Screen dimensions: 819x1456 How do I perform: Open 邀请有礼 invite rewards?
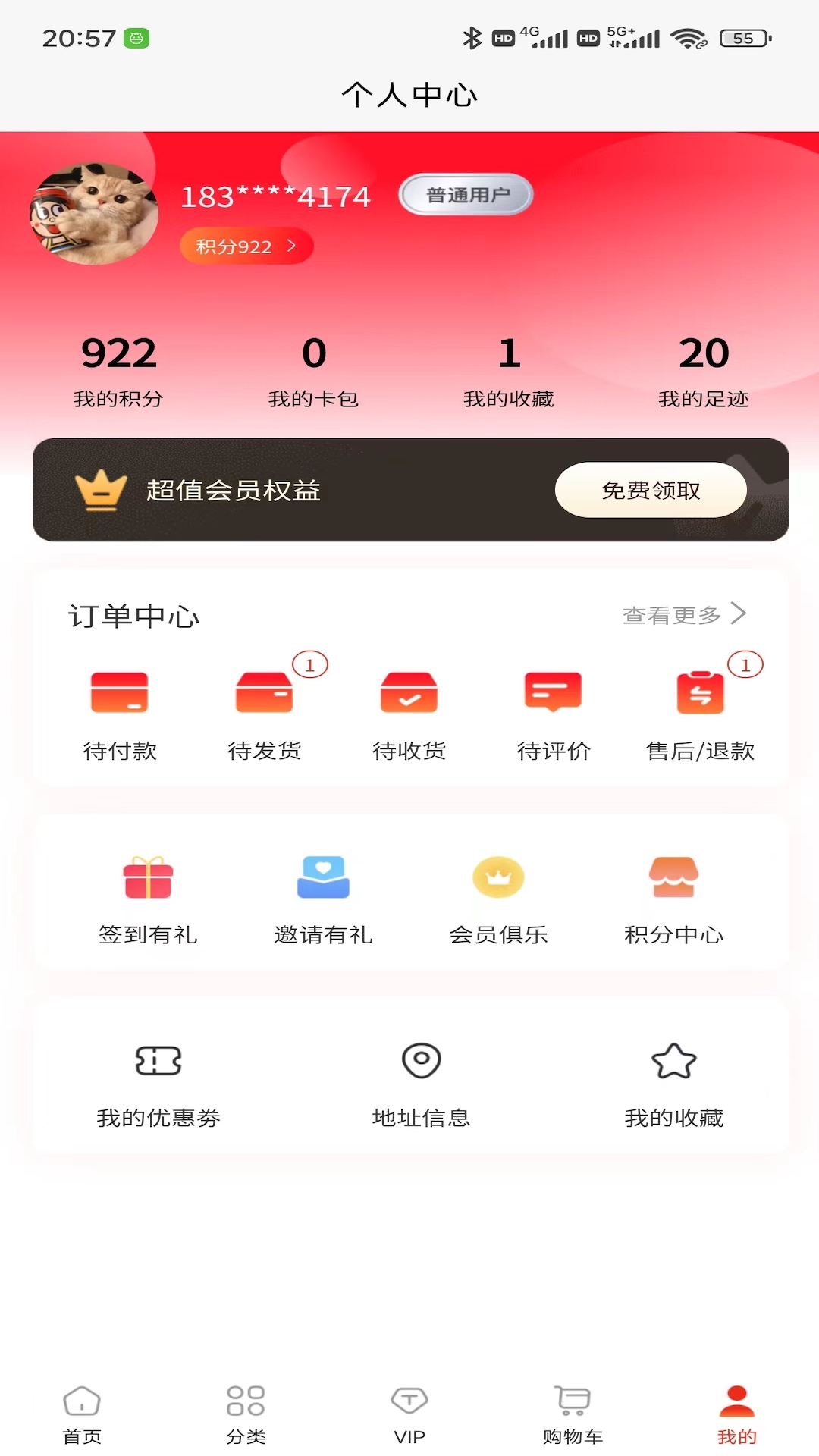click(323, 899)
